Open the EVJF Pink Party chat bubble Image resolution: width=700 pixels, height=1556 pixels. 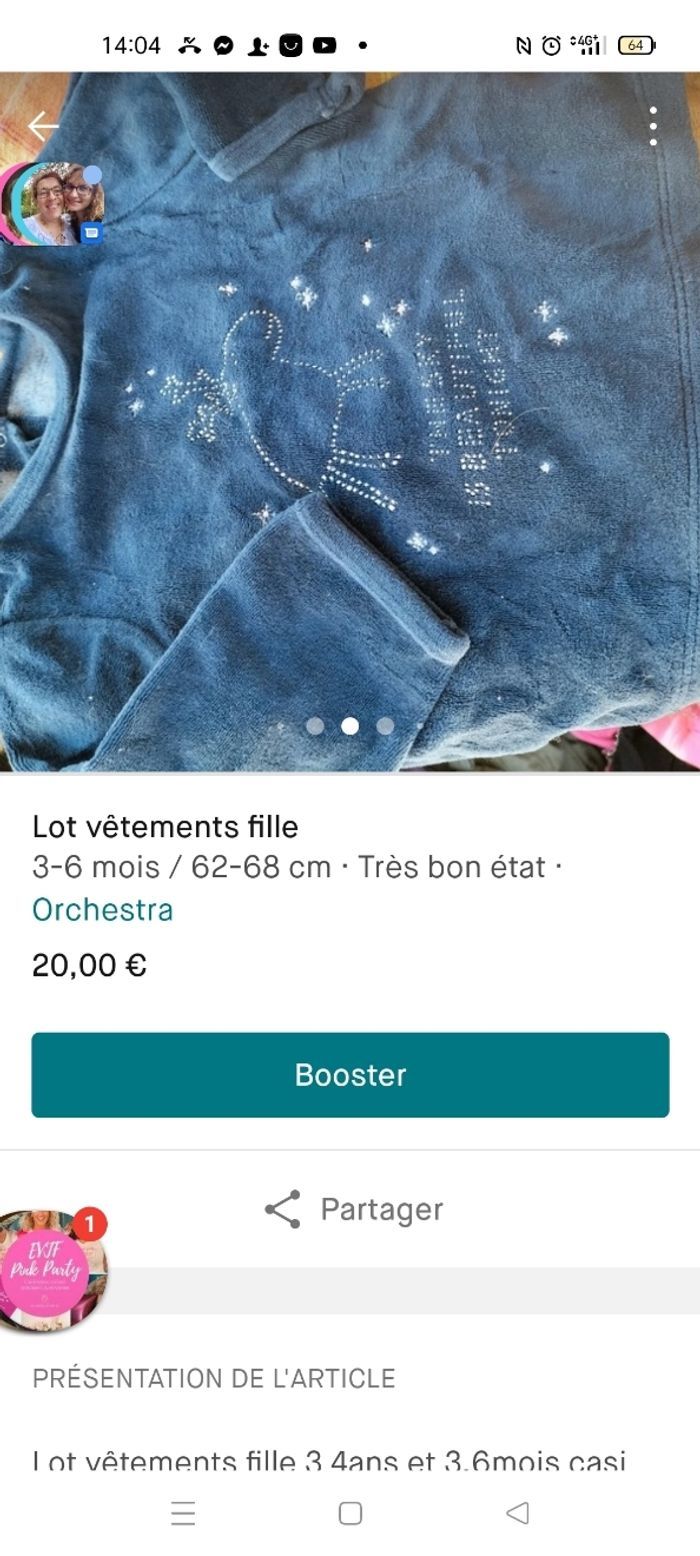coord(50,1271)
